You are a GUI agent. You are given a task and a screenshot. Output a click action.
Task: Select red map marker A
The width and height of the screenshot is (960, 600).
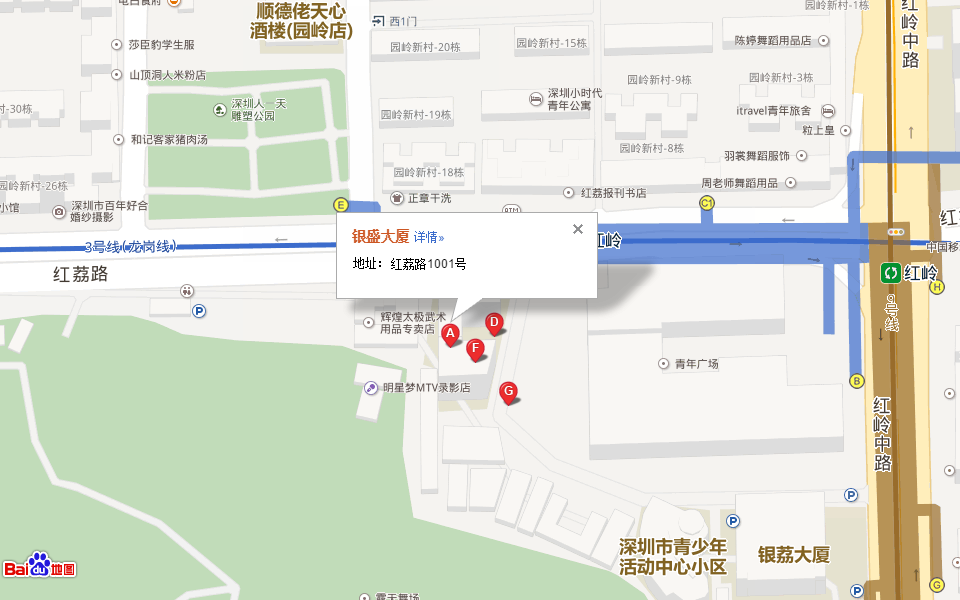click(x=450, y=333)
